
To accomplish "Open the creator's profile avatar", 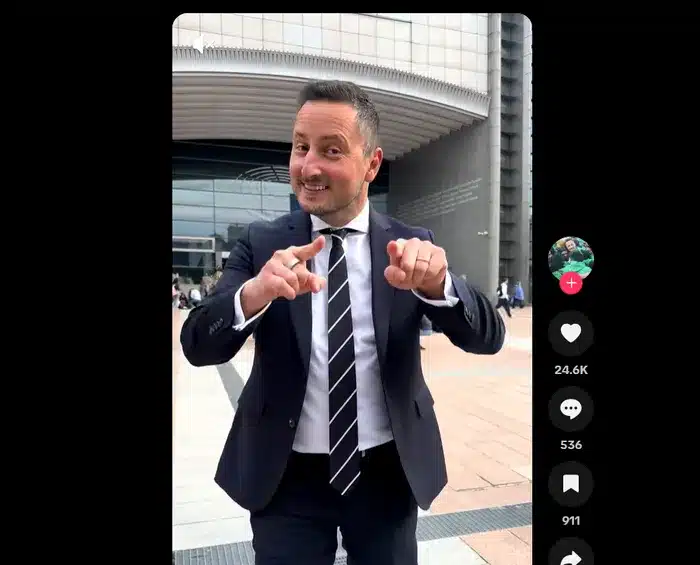I will point(570,257).
